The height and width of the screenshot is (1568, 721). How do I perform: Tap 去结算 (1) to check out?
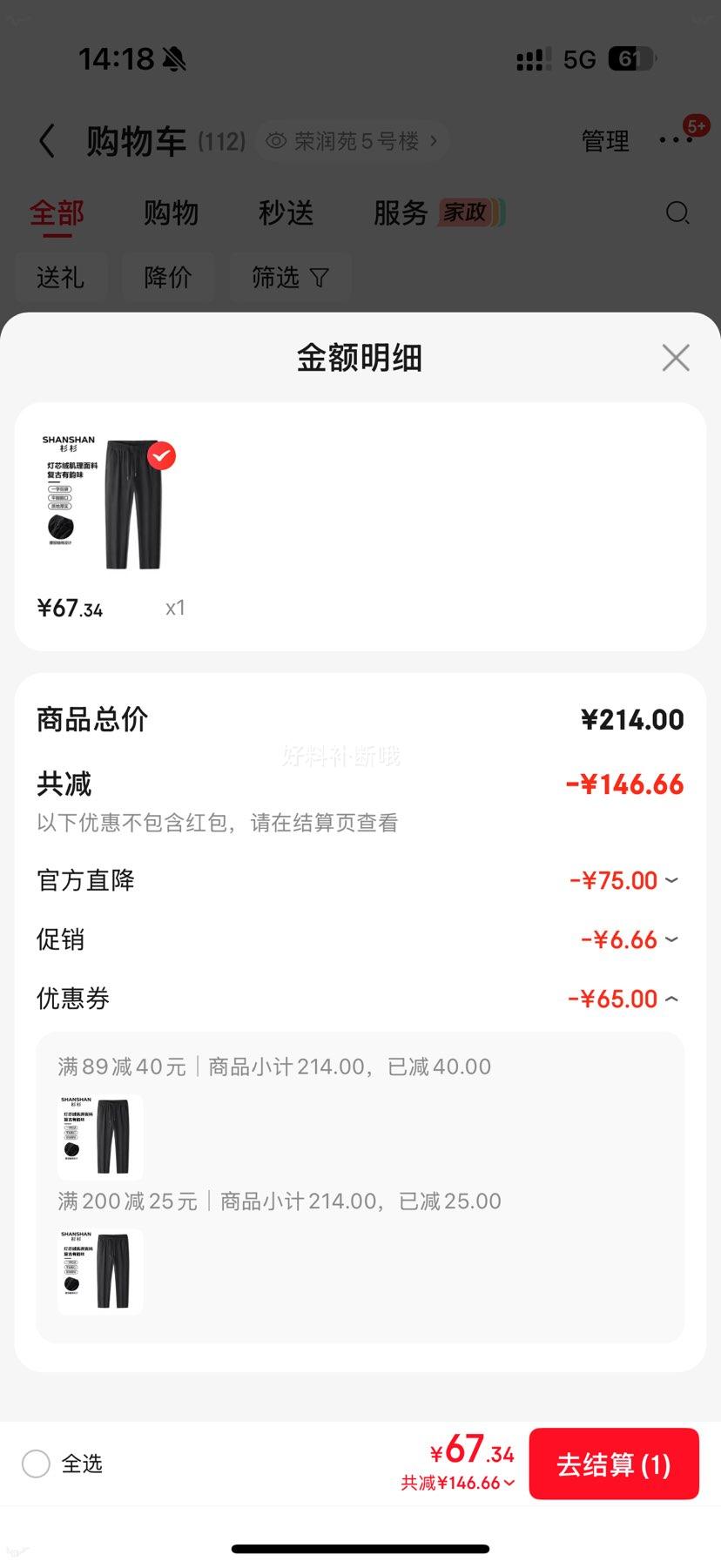[614, 1464]
